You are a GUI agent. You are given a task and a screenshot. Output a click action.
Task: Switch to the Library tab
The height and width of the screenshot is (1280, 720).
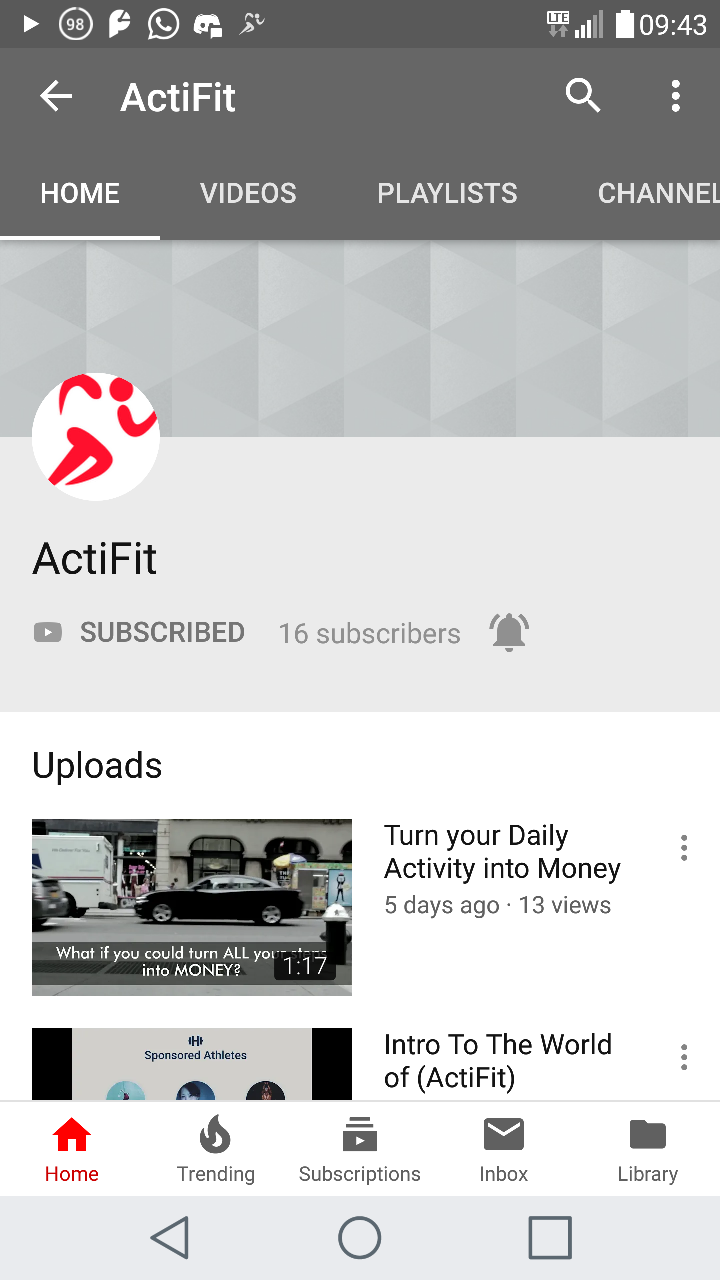pyautogui.click(x=648, y=1150)
